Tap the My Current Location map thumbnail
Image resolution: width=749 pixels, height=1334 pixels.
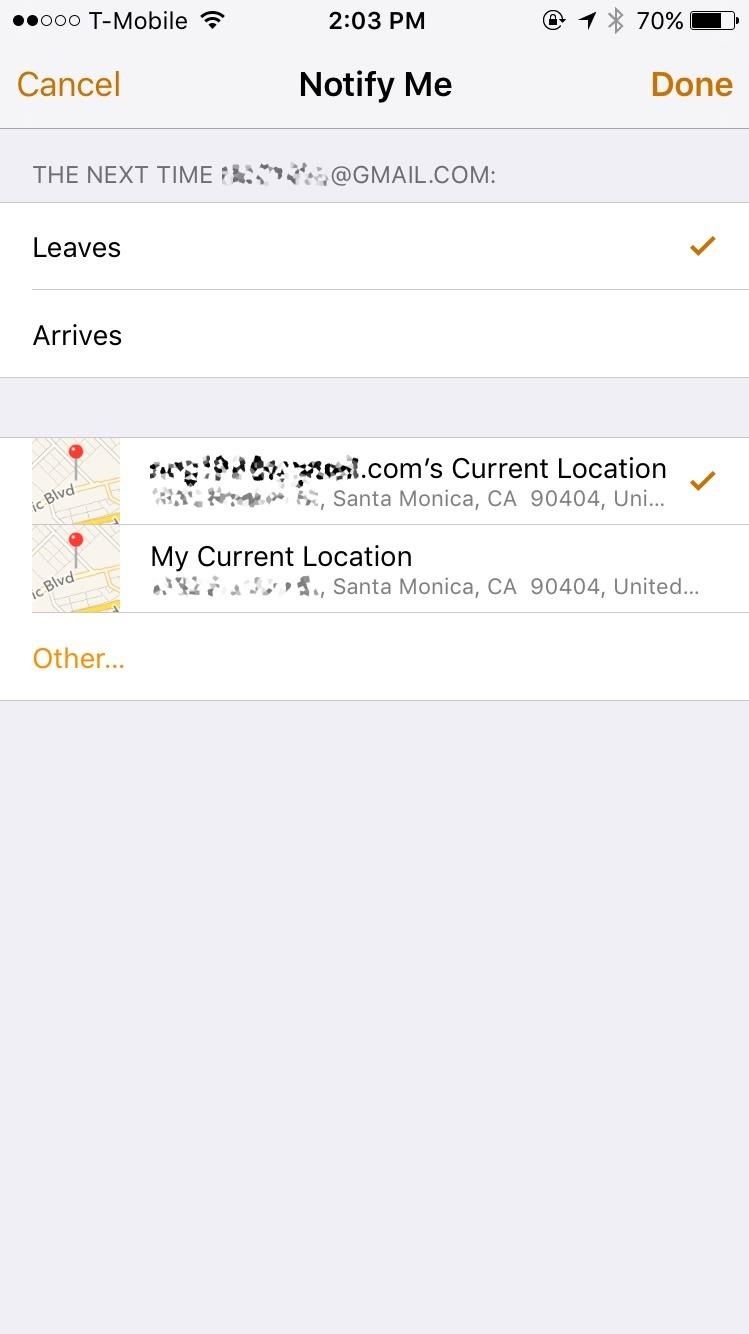pyautogui.click(x=75, y=568)
